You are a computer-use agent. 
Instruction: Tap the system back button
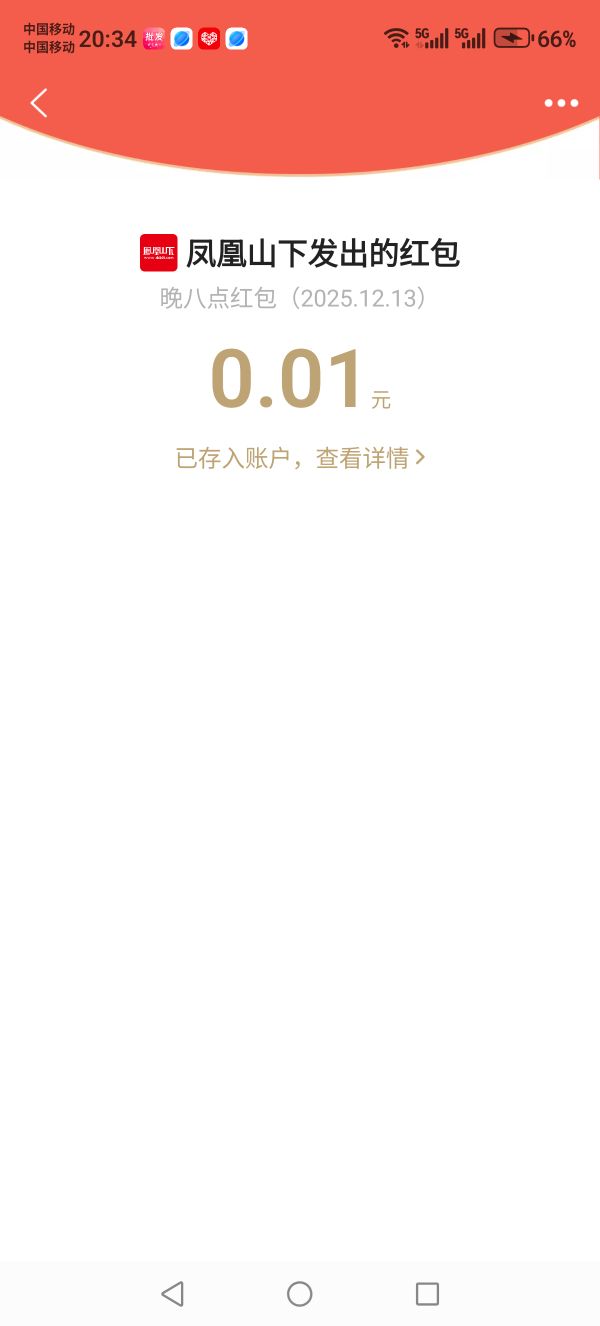coord(172,1293)
